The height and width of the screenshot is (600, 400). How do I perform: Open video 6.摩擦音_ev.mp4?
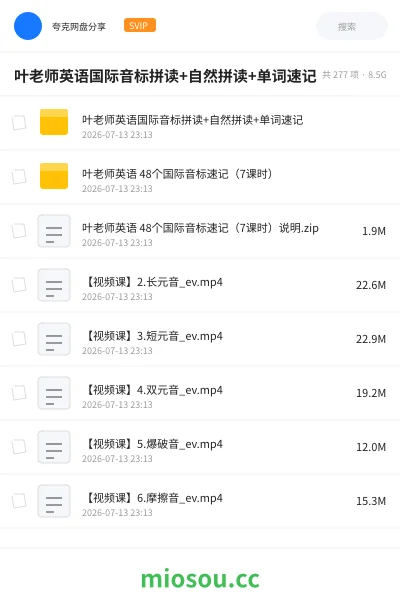(x=200, y=501)
